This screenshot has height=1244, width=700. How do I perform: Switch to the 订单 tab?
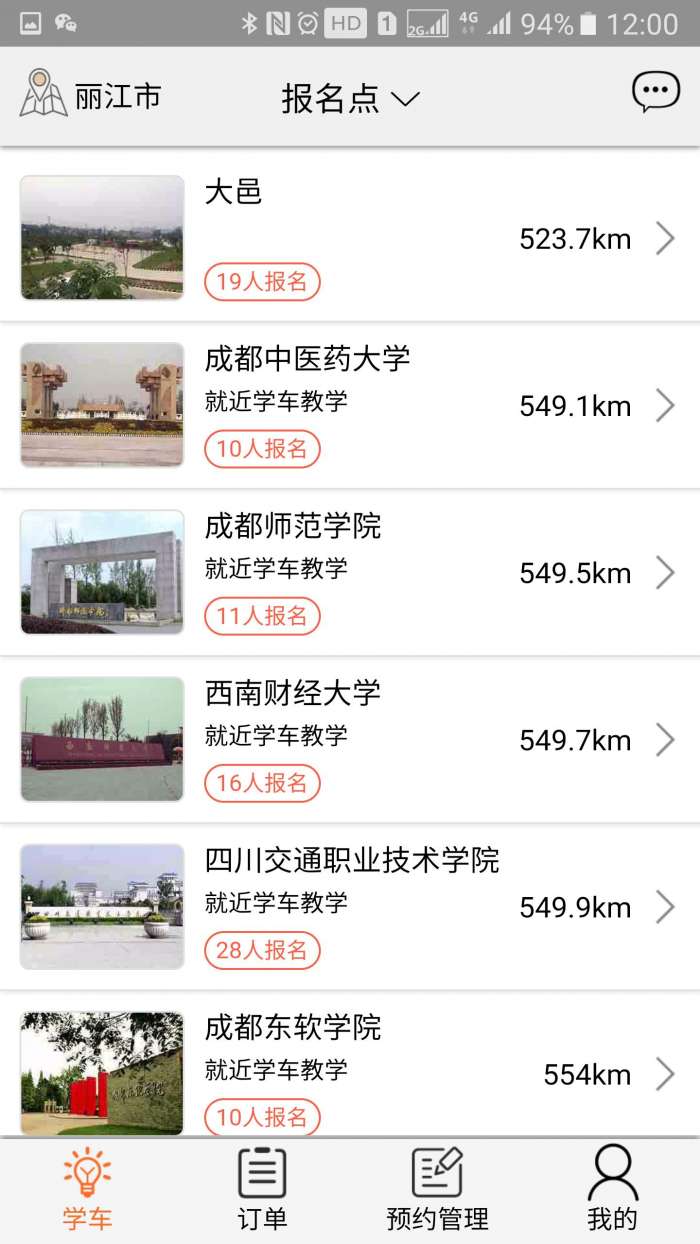pos(262,1190)
